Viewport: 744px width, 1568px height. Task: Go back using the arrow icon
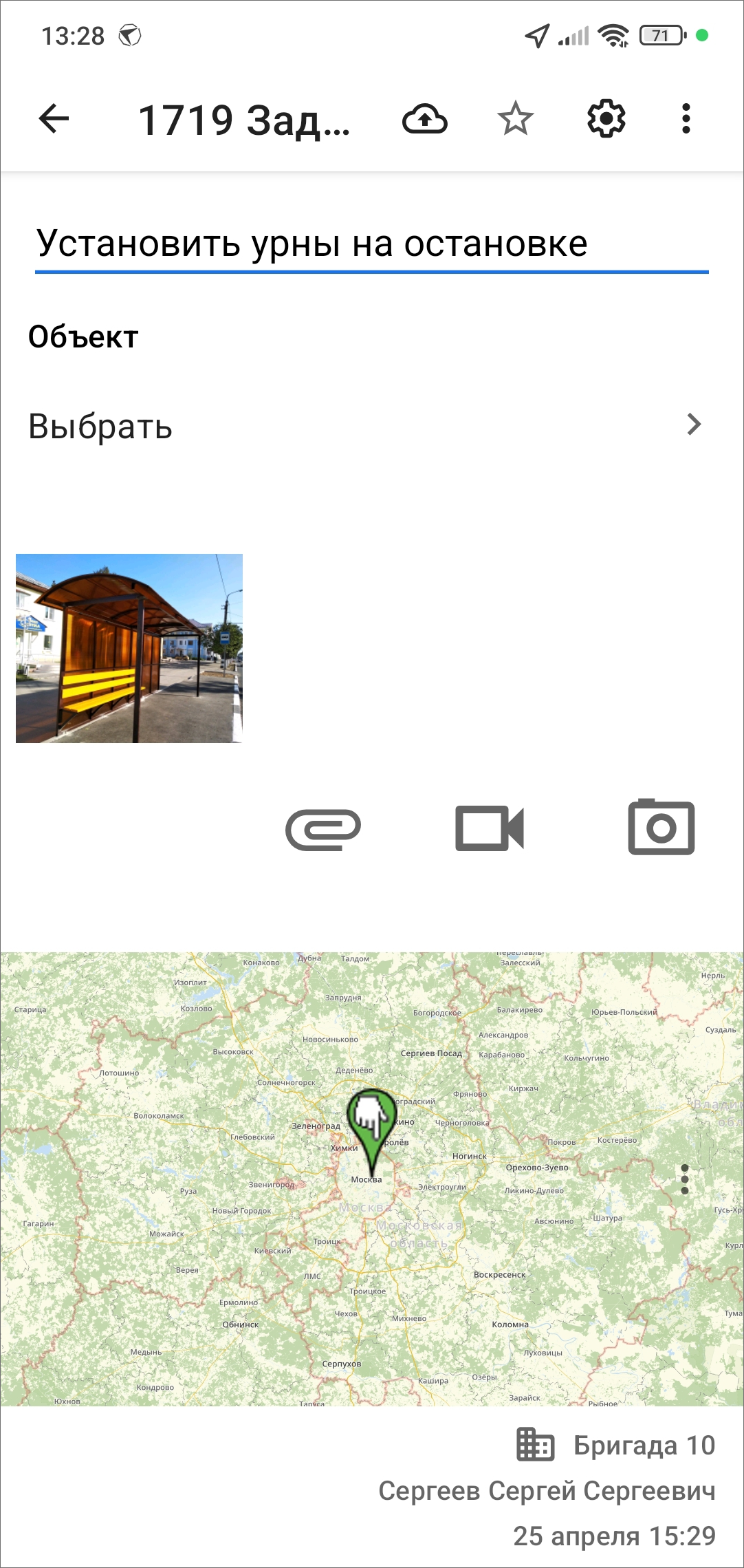[x=54, y=119]
